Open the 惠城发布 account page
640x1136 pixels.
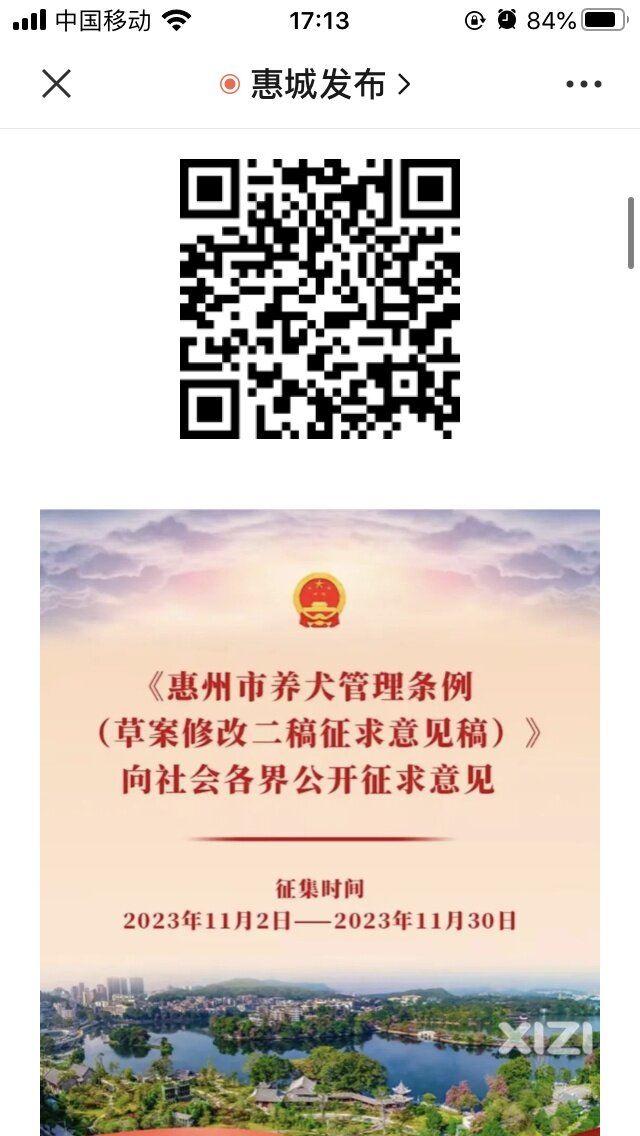317,85
